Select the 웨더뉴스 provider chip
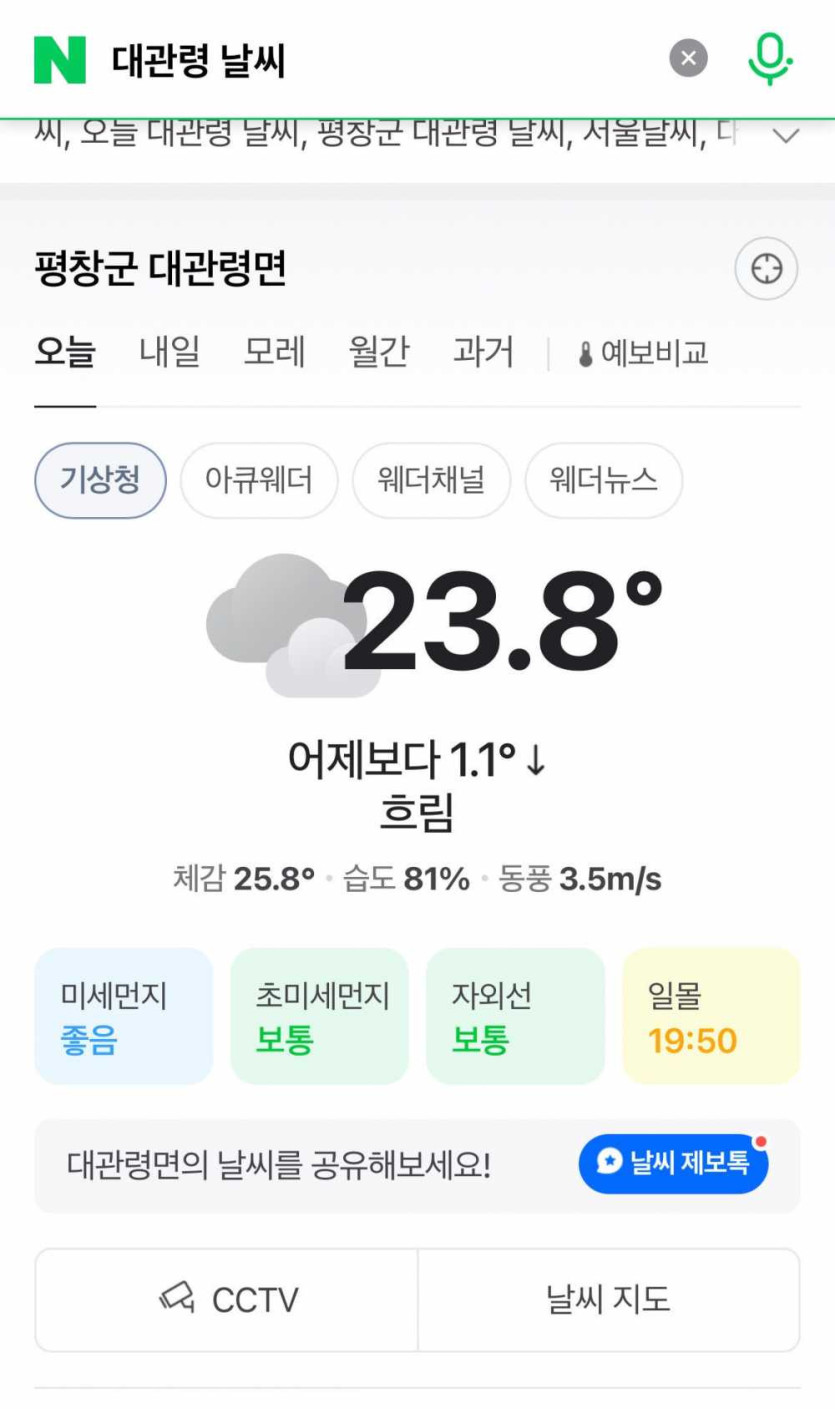 point(603,481)
